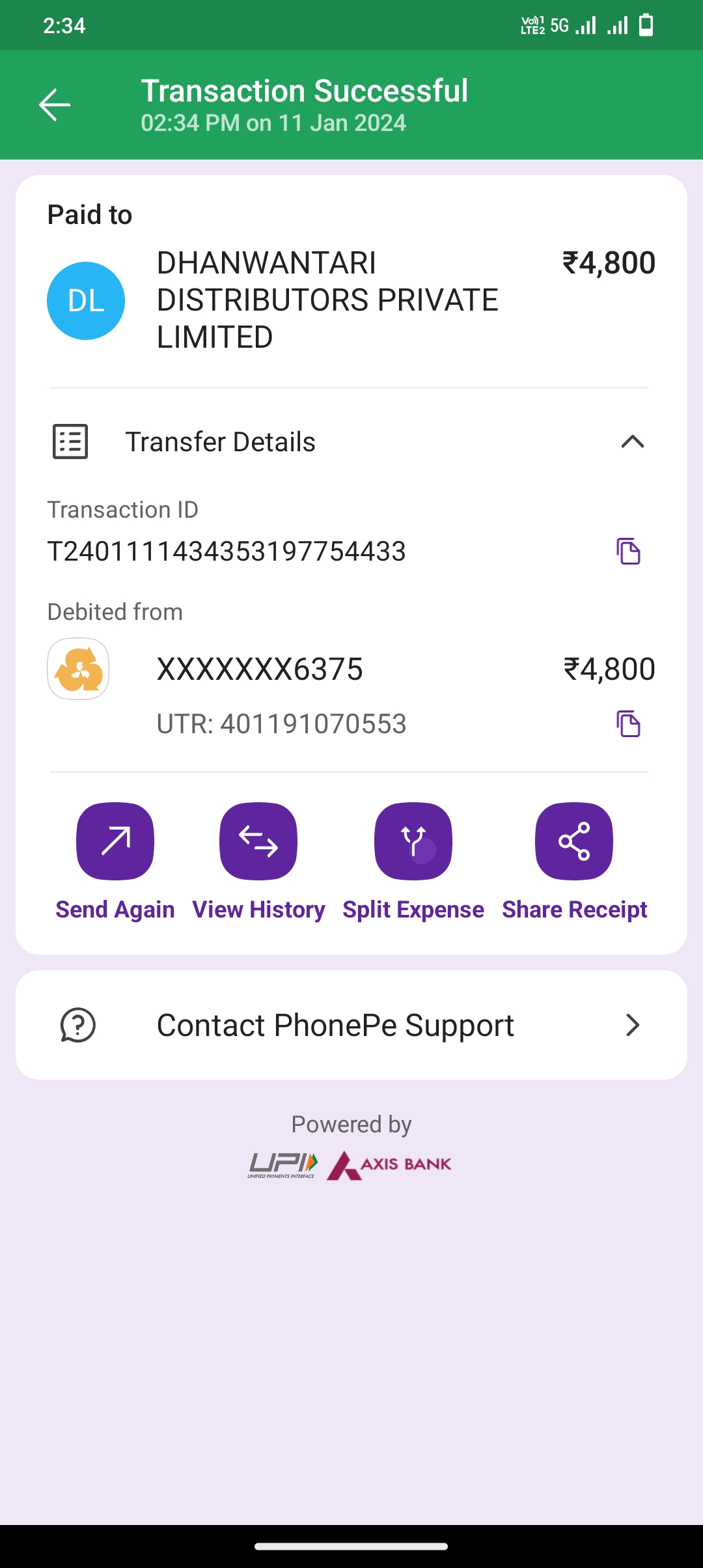Go back using the header arrow
This screenshot has height=1568, width=703.
[55, 105]
